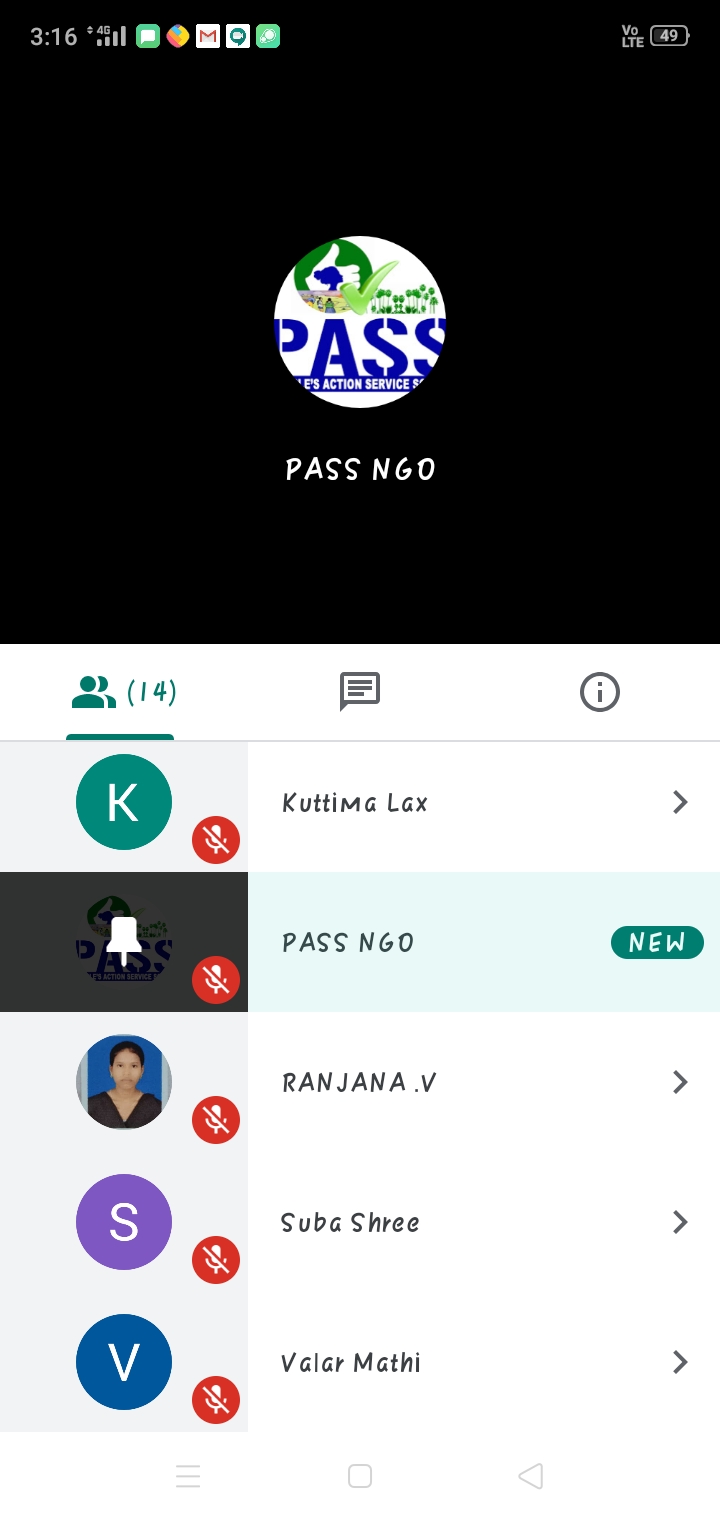The height and width of the screenshot is (1520, 720).
Task: Tap the pinned PASS NGO video tile
Action: pyautogui.click(x=360, y=340)
